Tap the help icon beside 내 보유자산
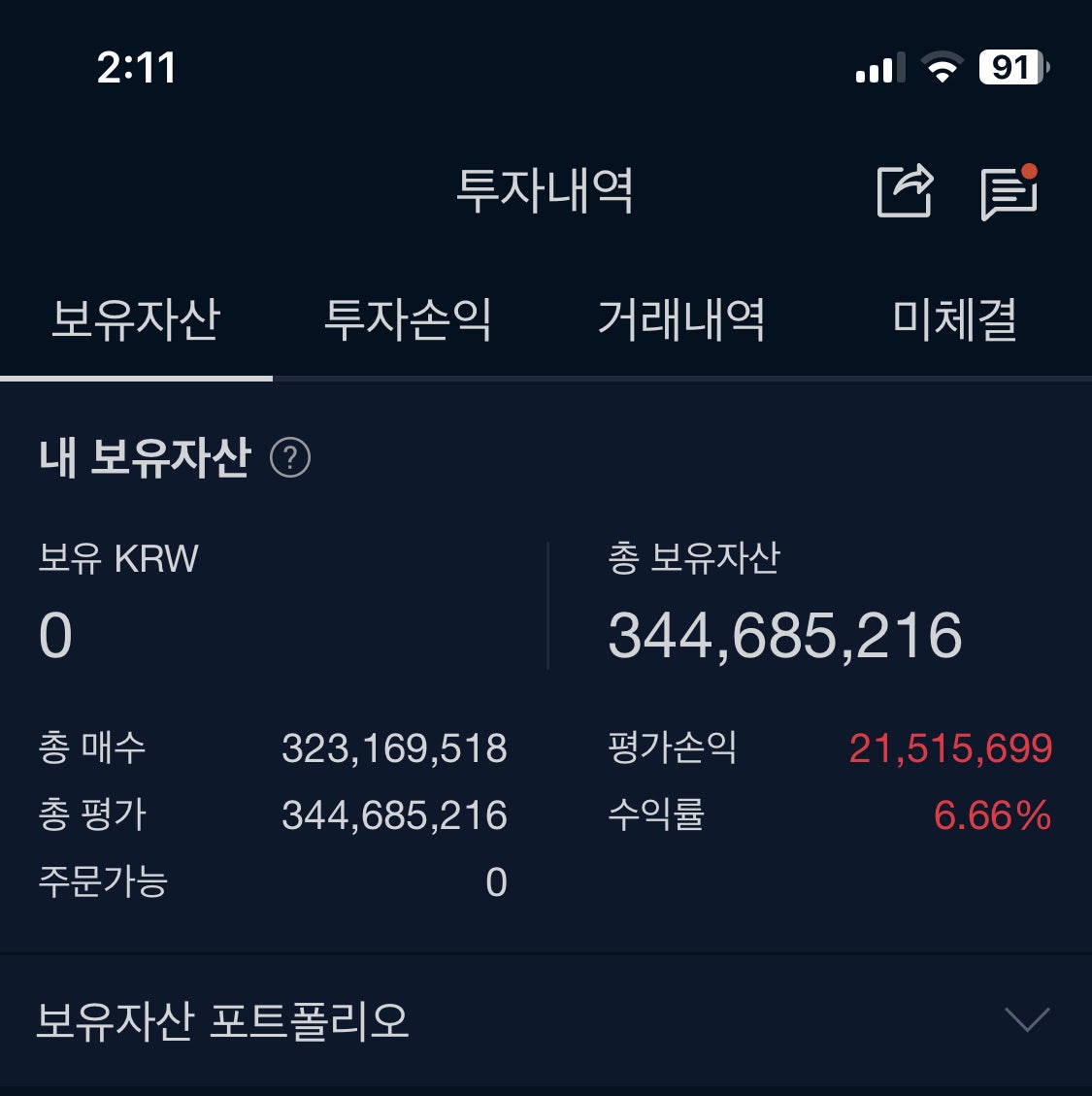Image resolution: width=1092 pixels, height=1096 pixels. point(290,457)
